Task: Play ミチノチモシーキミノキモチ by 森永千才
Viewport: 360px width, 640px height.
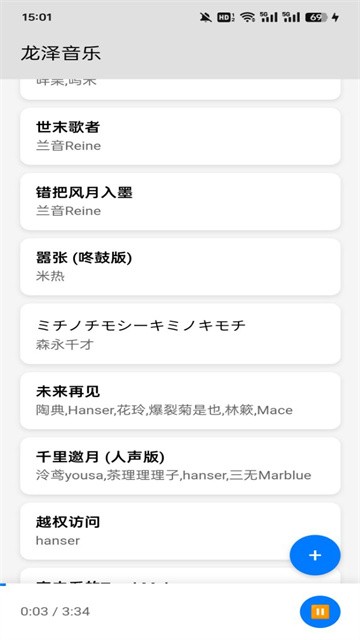Action: 180,334
